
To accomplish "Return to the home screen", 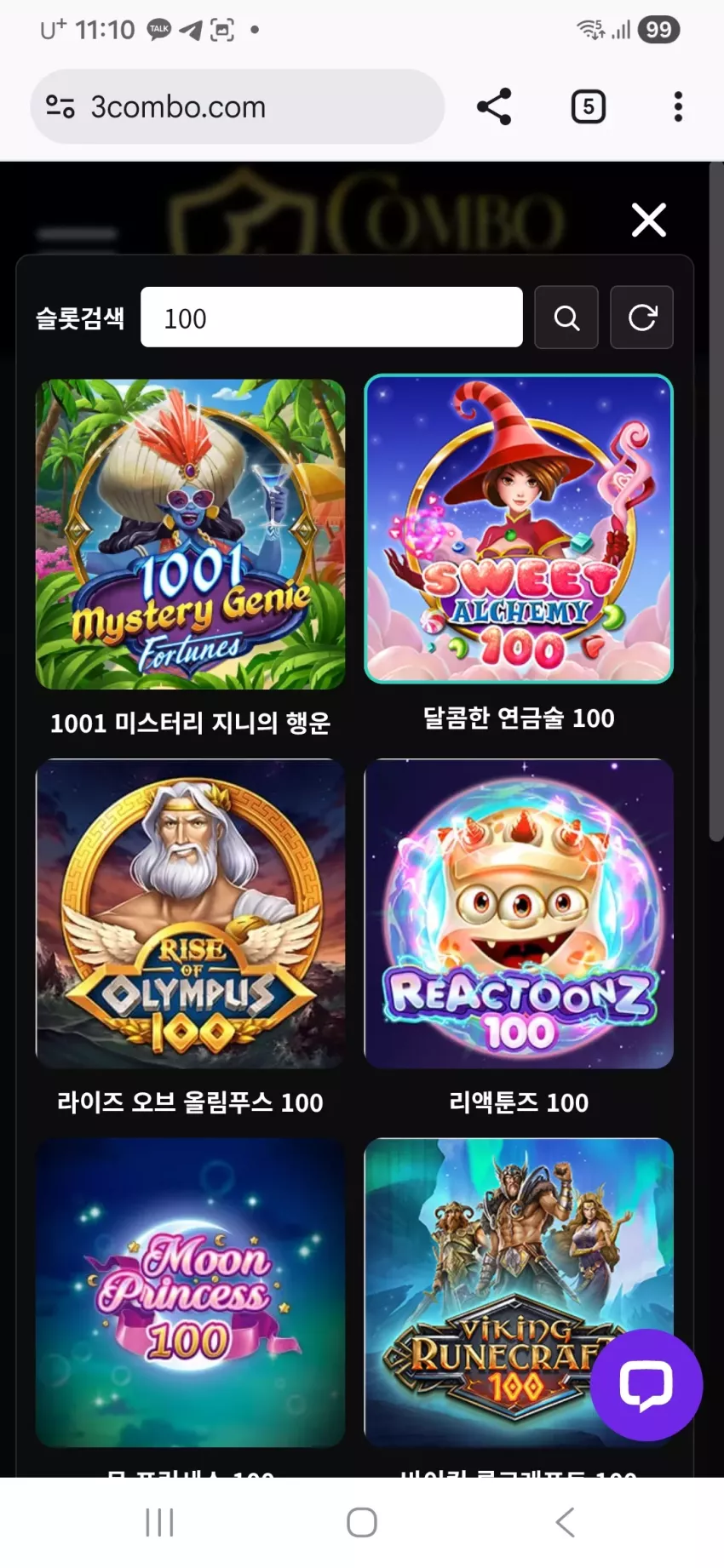I will (362, 1522).
